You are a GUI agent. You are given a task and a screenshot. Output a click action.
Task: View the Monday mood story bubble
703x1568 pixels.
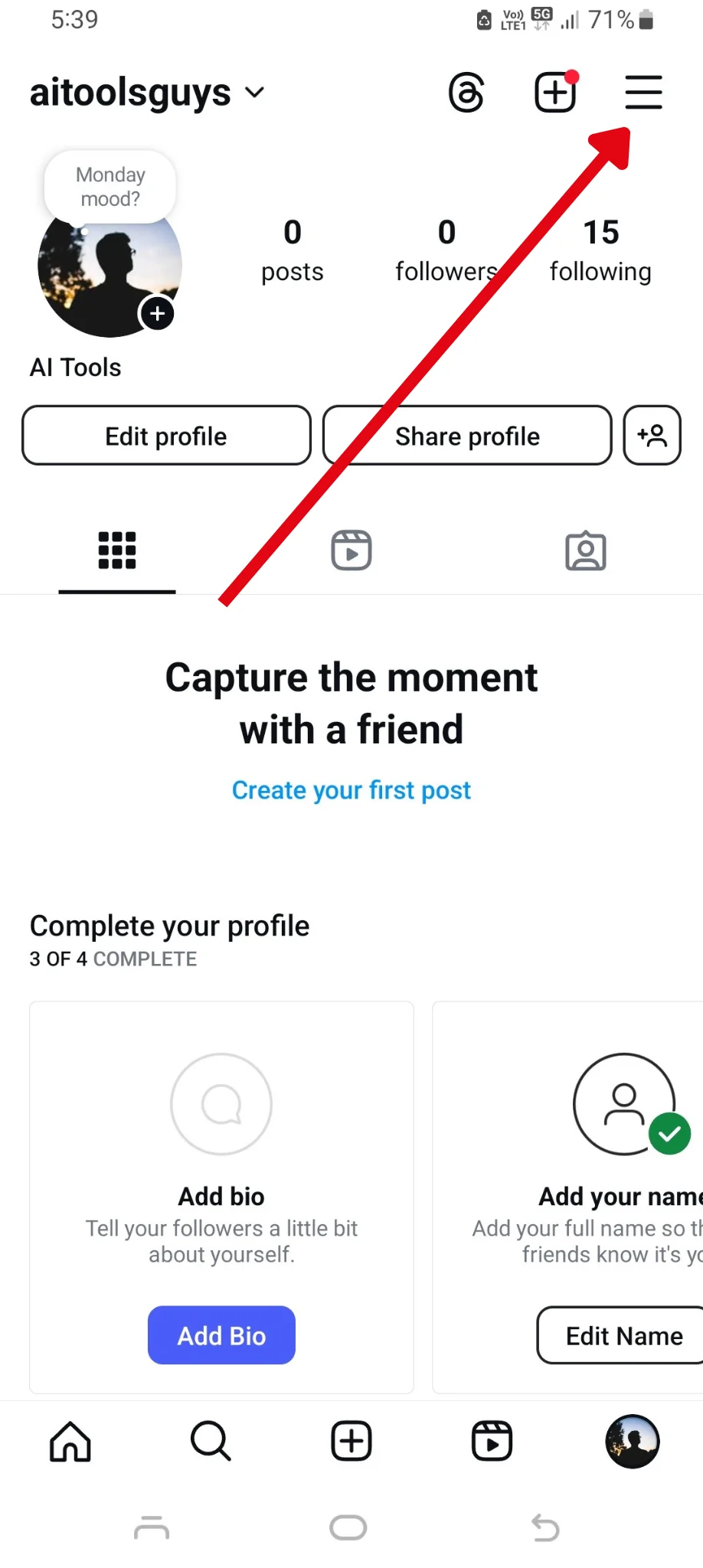tap(110, 186)
